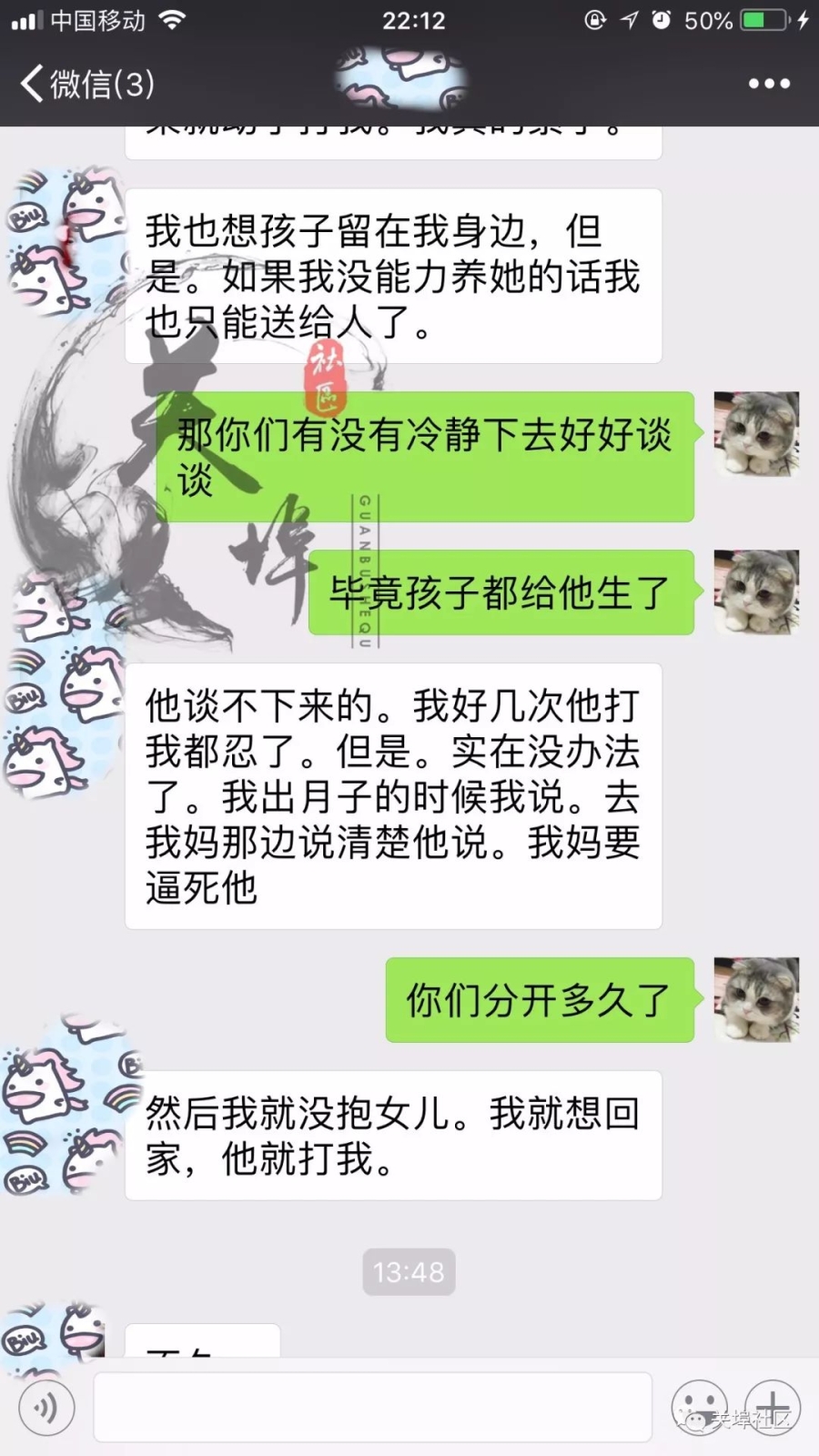819x1456 pixels.
Task: Tap the message text input field
Action: pos(373,1407)
